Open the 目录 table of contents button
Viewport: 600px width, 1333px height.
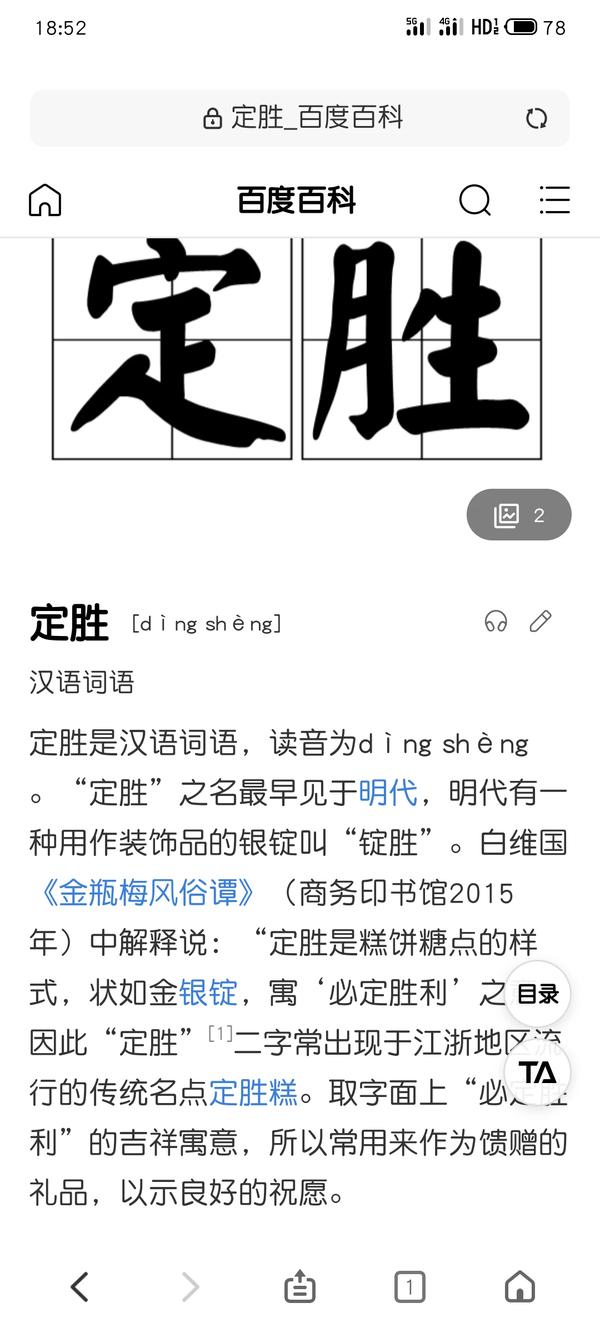click(x=538, y=994)
